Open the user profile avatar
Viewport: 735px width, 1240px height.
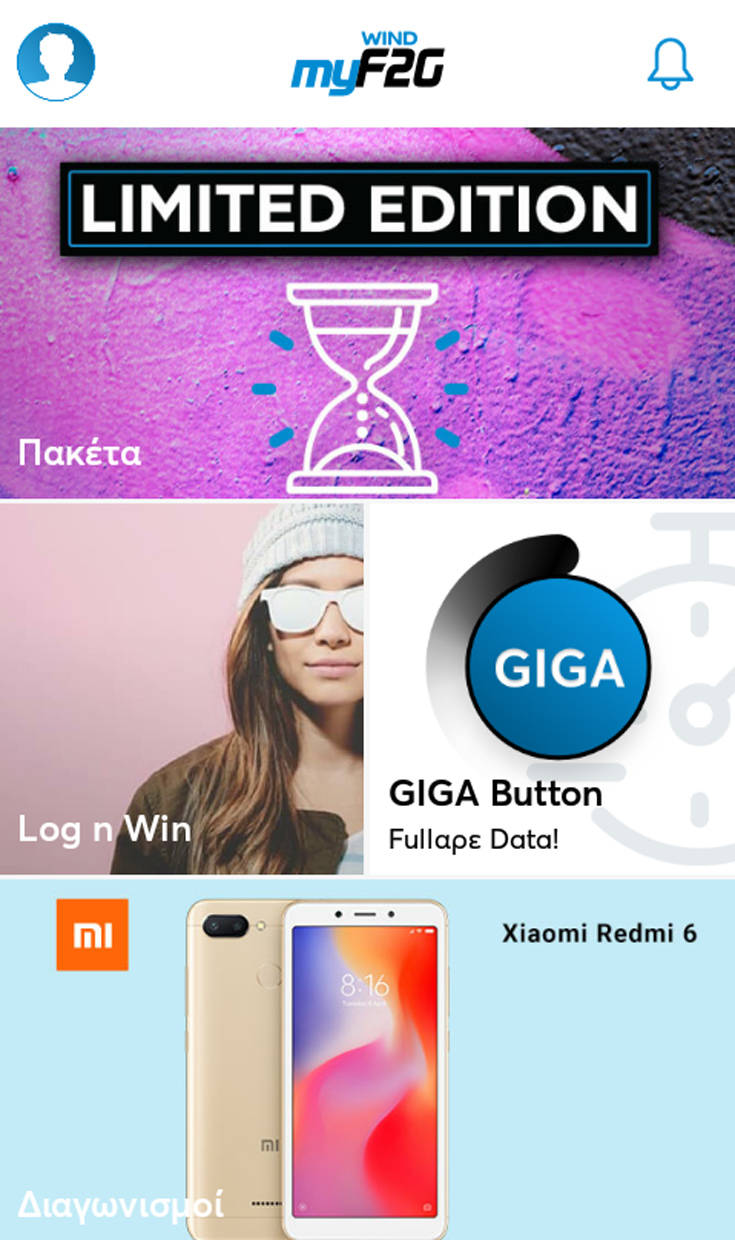pyautogui.click(x=56, y=62)
